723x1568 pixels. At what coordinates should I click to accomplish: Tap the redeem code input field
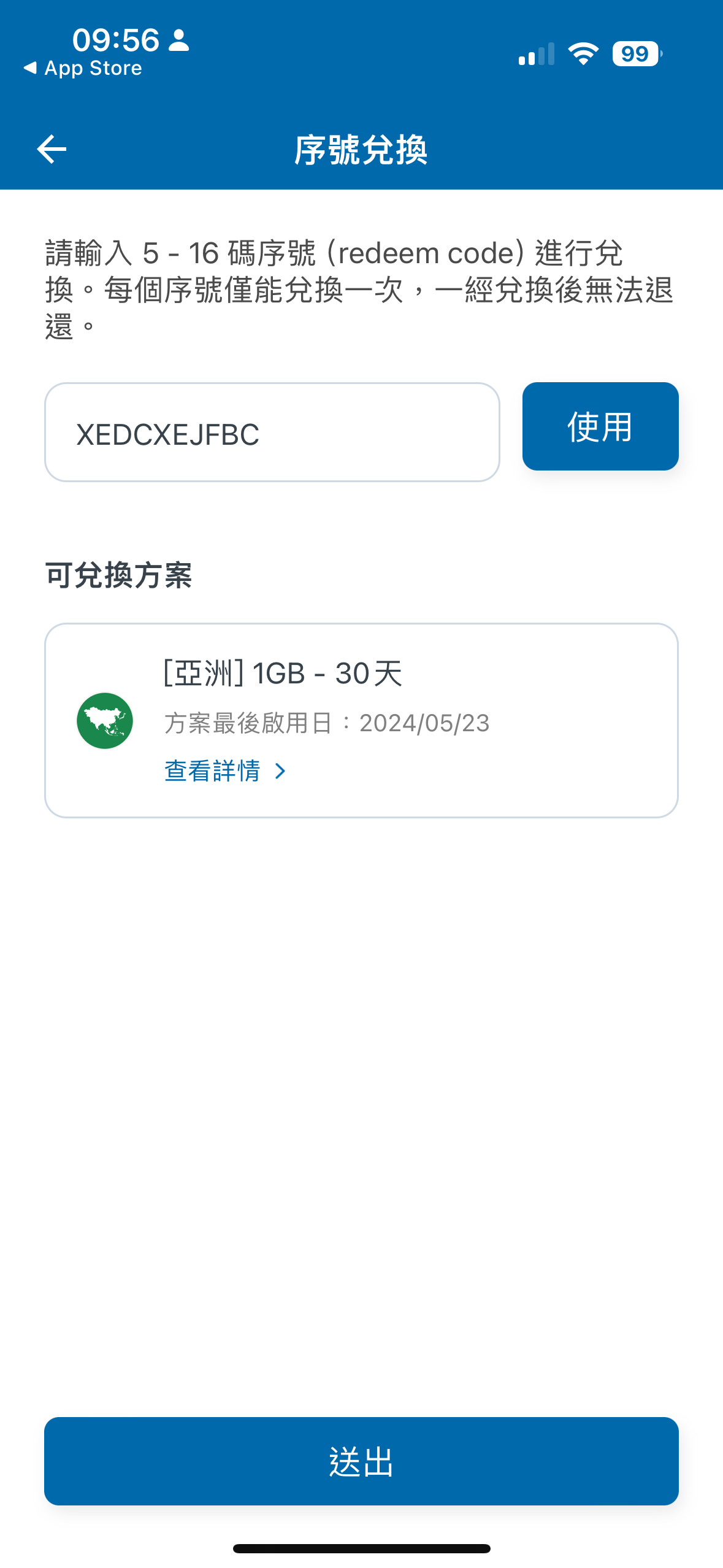pos(272,432)
